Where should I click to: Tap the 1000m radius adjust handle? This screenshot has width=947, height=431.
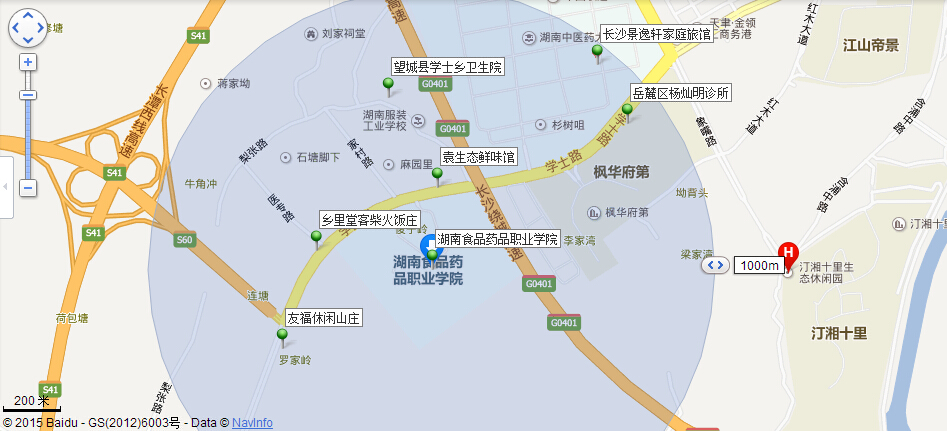(715, 265)
